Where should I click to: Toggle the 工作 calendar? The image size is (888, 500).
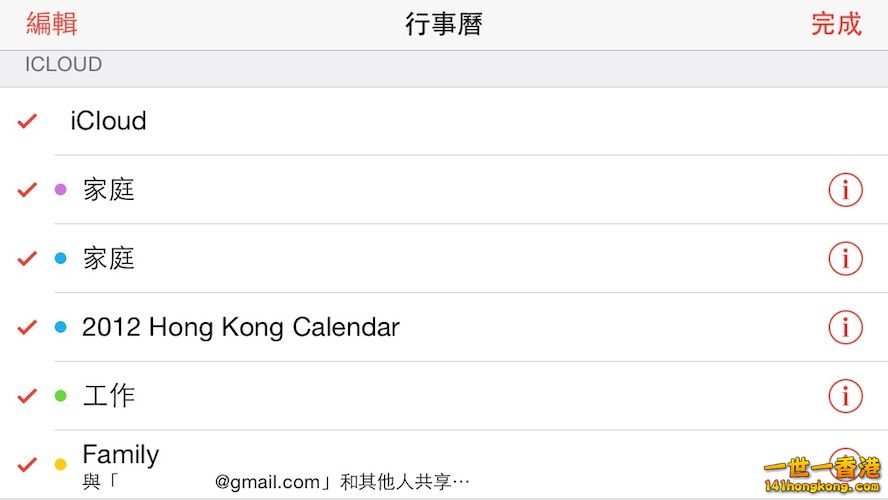tap(108, 396)
